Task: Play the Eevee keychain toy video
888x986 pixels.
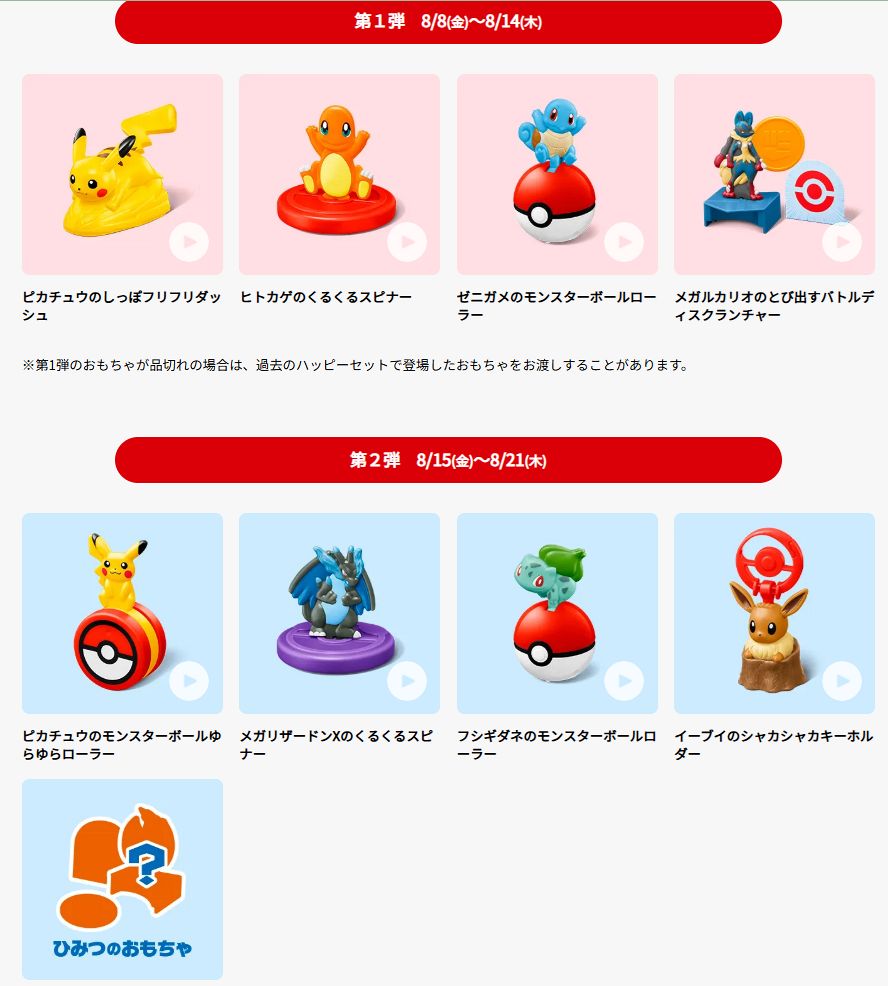Action: coord(843,682)
